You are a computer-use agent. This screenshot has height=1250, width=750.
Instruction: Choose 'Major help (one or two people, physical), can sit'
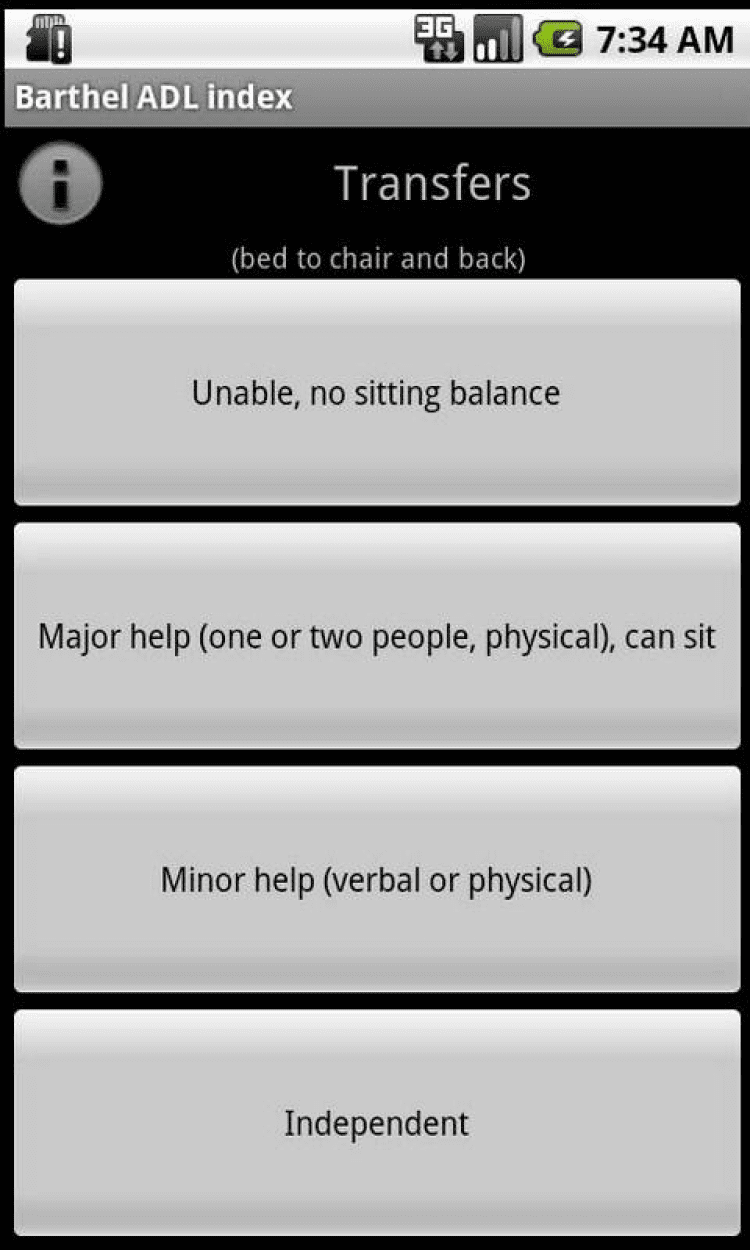tap(376, 636)
